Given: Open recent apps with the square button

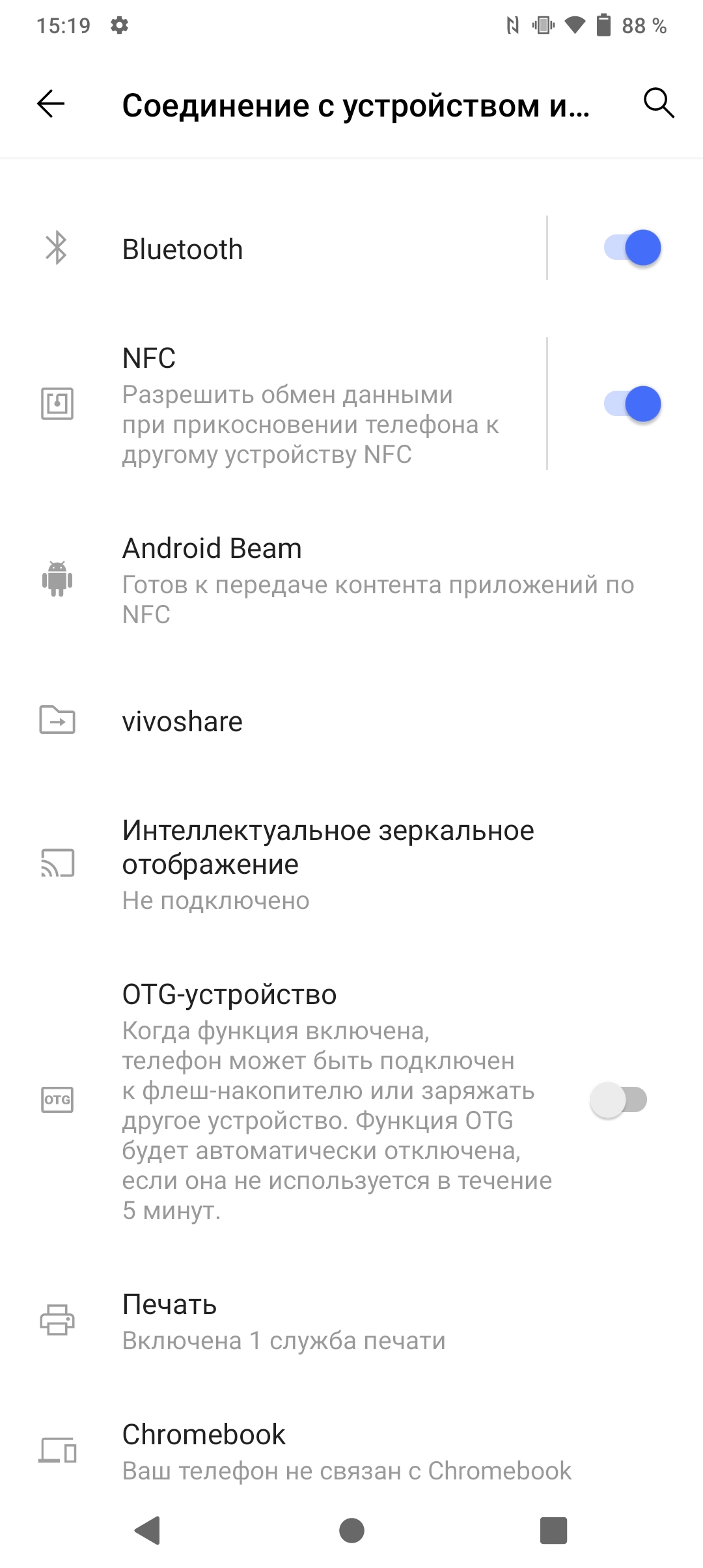Looking at the screenshot, I should [553, 1530].
